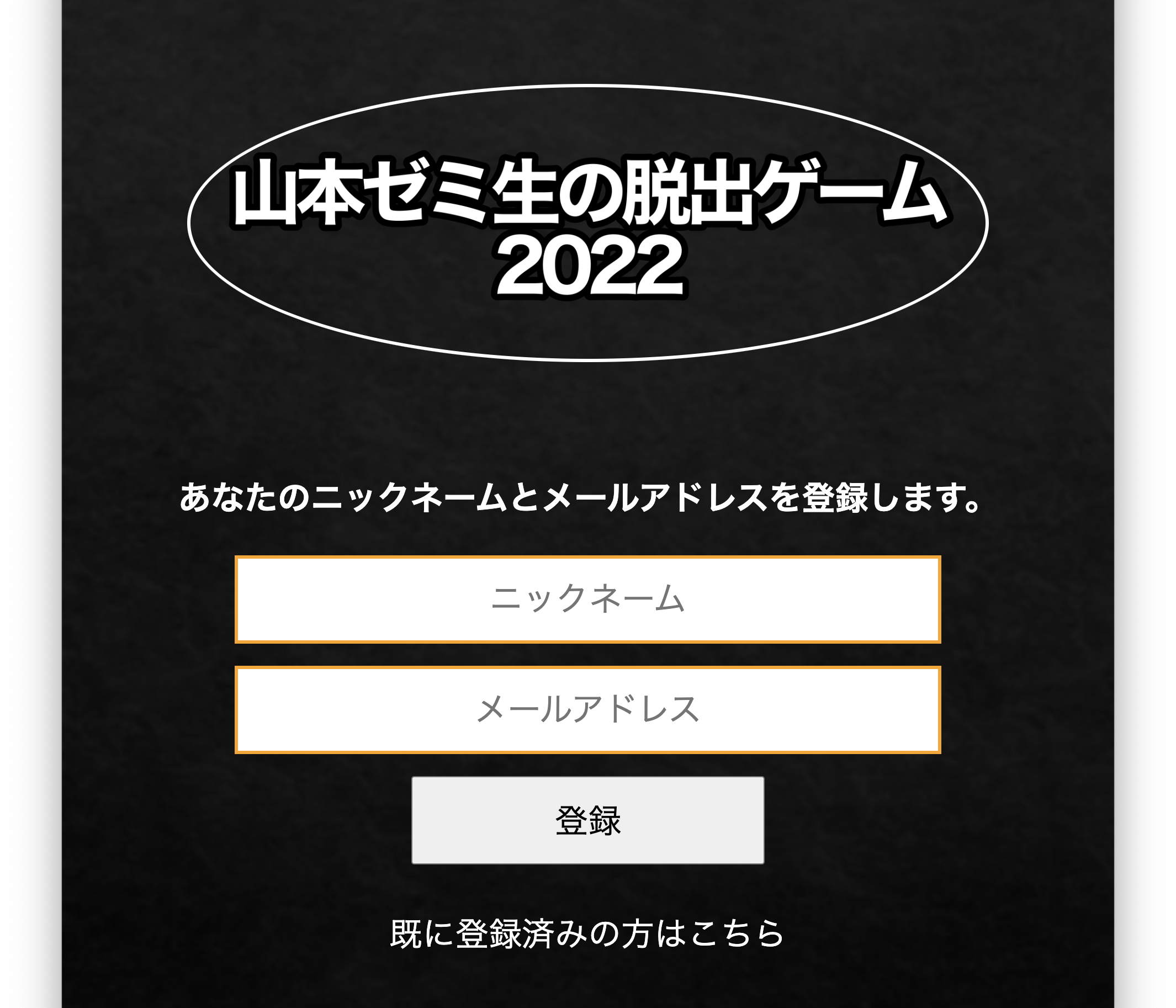Tap the ニックネーム text field
1176x1008 pixels.
[x=587, y=600]
